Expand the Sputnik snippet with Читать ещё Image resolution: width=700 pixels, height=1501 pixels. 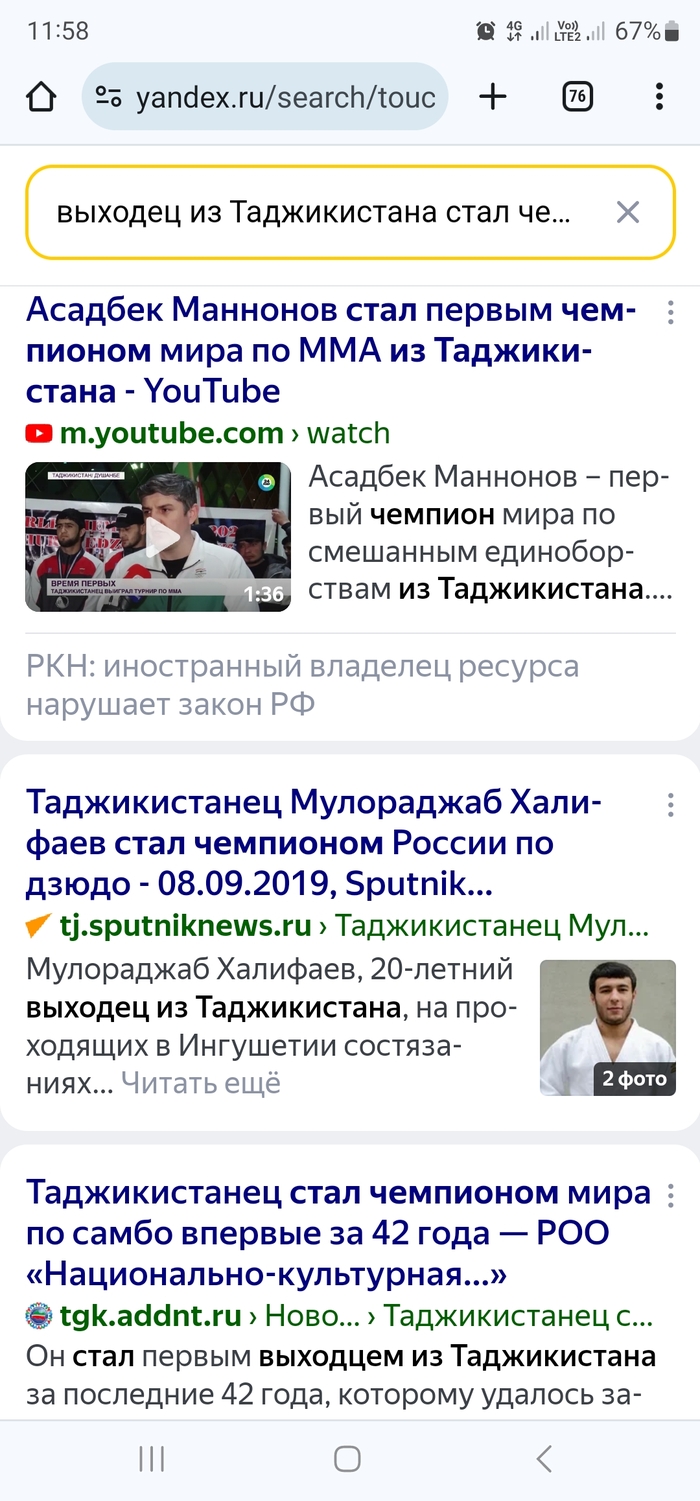201,1083
